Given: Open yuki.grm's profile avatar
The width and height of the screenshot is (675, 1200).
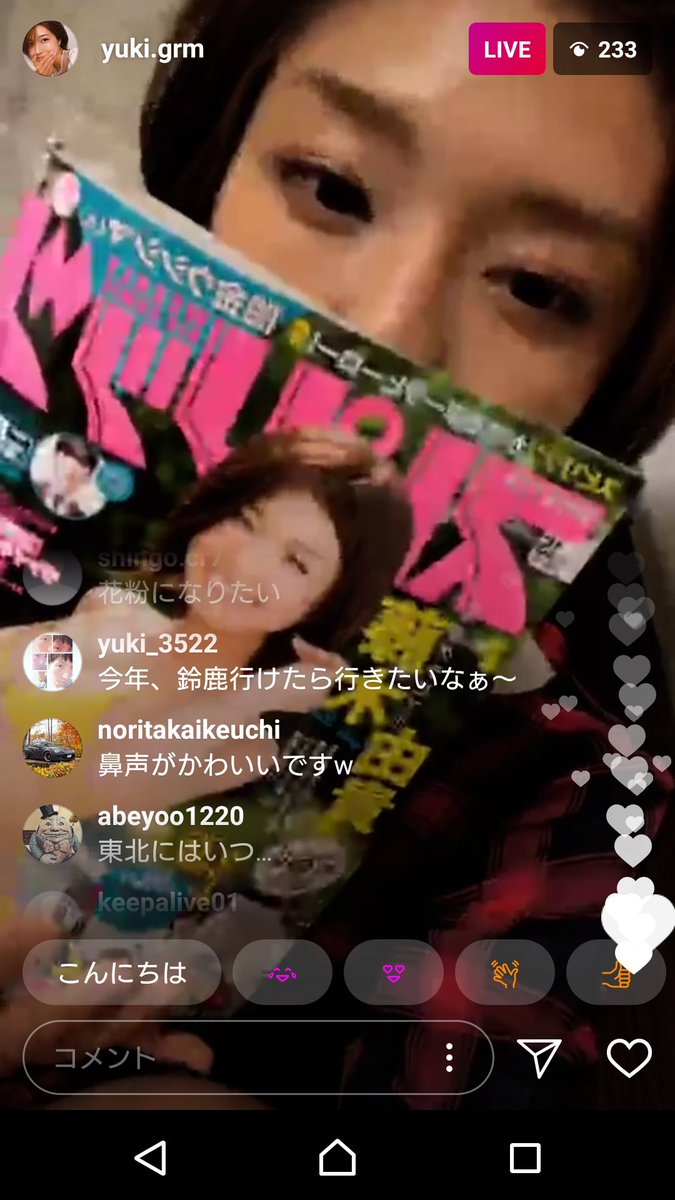Looking at the screenshot, I should pos(50,48).
